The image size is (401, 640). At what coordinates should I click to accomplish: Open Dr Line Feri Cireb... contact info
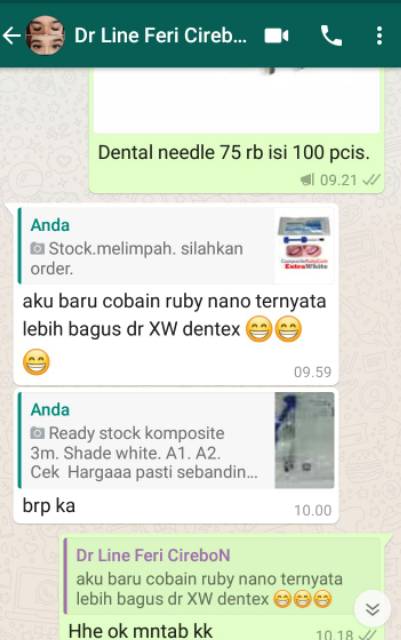point(160,36)
